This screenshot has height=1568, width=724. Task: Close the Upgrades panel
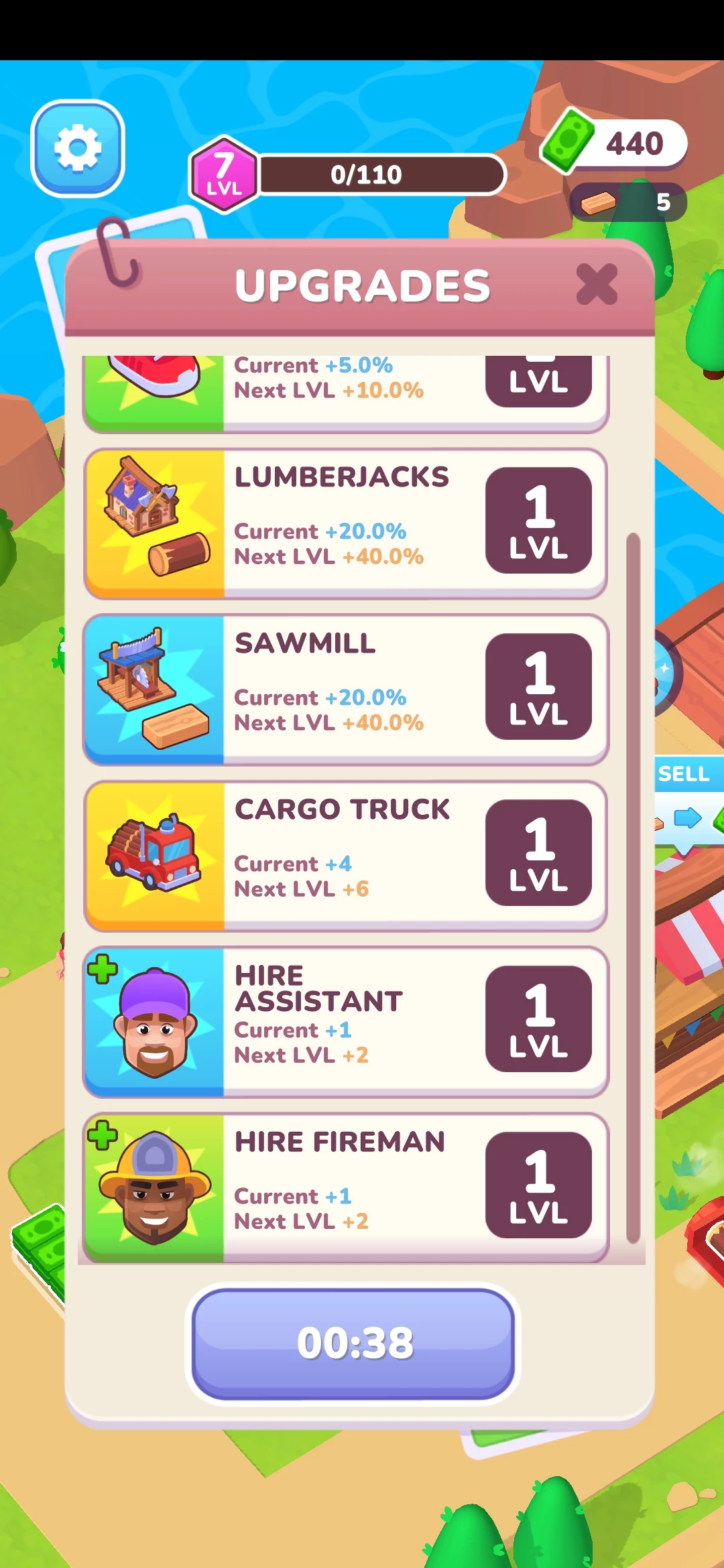tap(596, 285)
